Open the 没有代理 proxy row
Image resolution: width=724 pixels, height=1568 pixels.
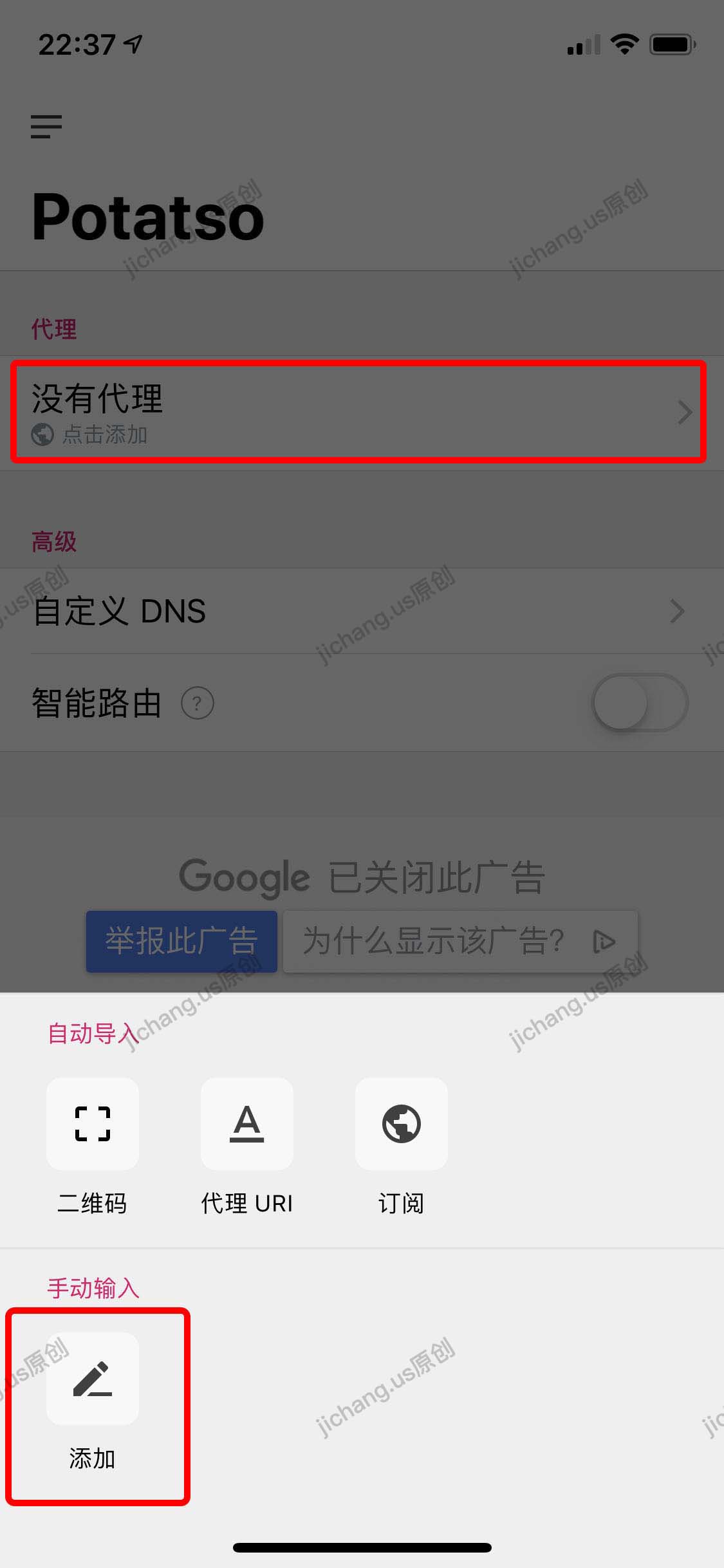point(362,413)
